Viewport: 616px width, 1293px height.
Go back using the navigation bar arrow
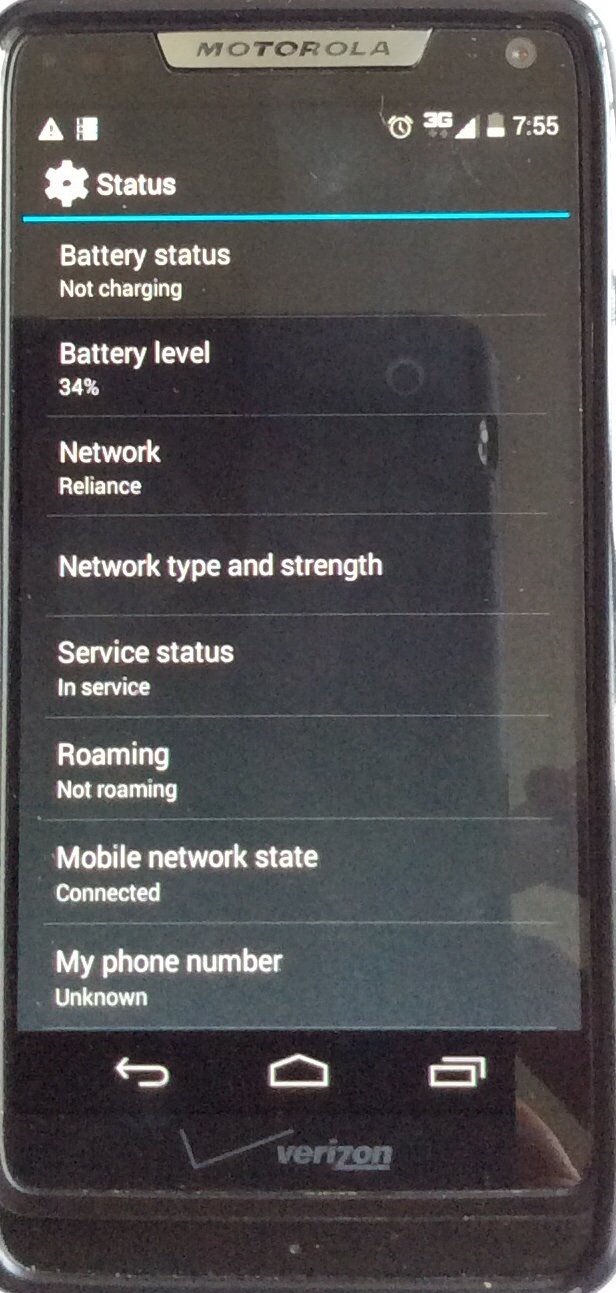tap(142, 1072)
